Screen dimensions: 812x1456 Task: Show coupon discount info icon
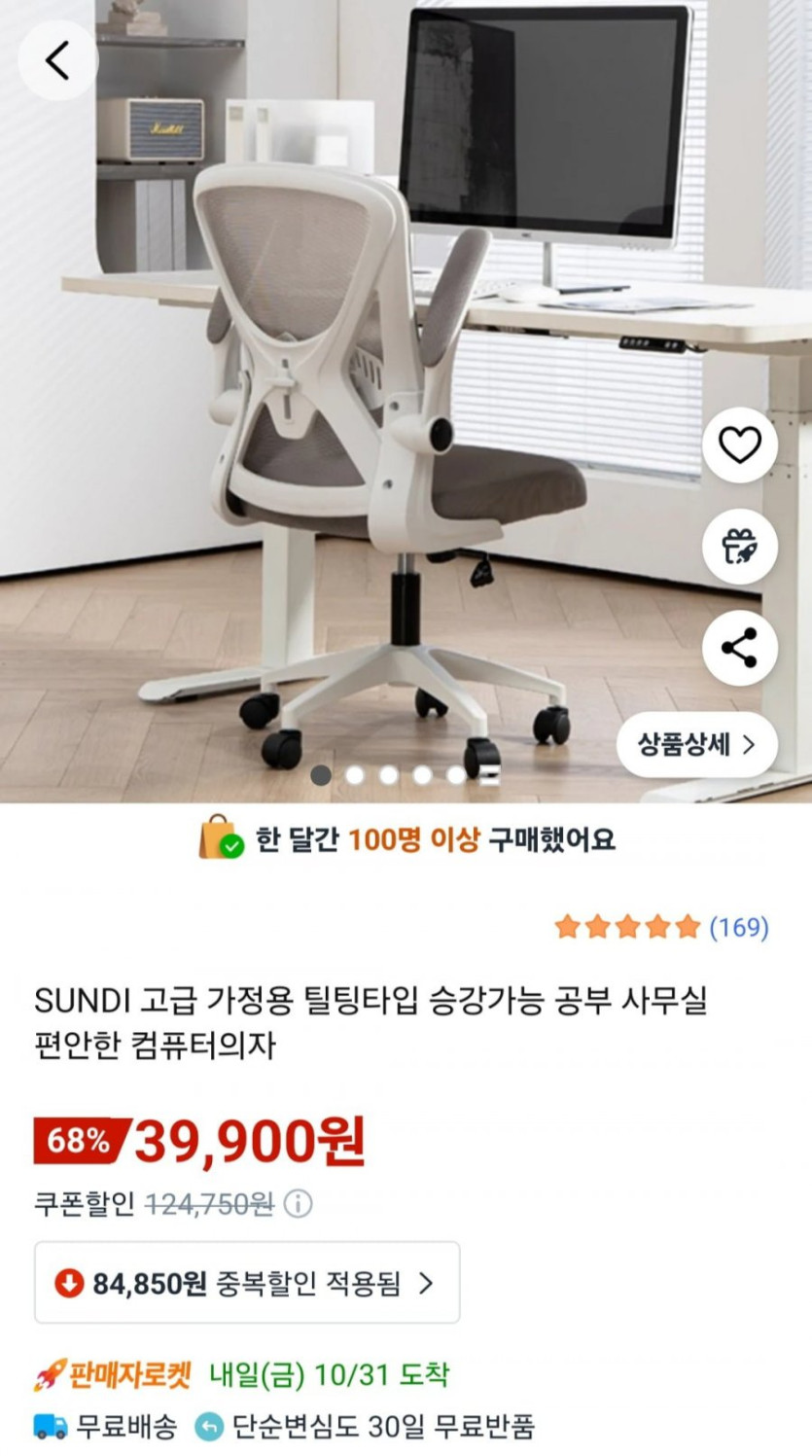tap(299, 1204)
